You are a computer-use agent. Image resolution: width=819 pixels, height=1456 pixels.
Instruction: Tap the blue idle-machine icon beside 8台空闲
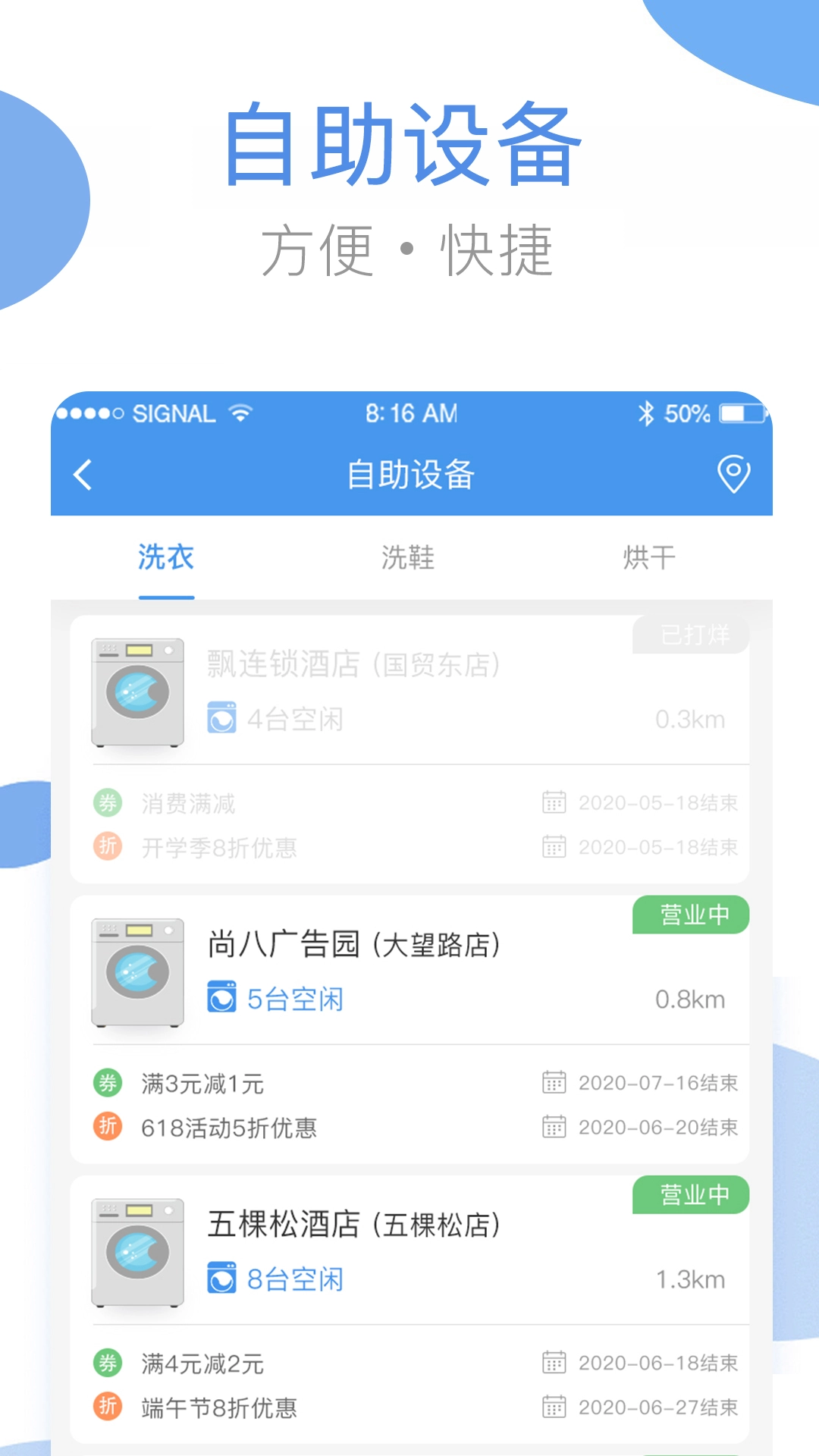coord(221,1279)
